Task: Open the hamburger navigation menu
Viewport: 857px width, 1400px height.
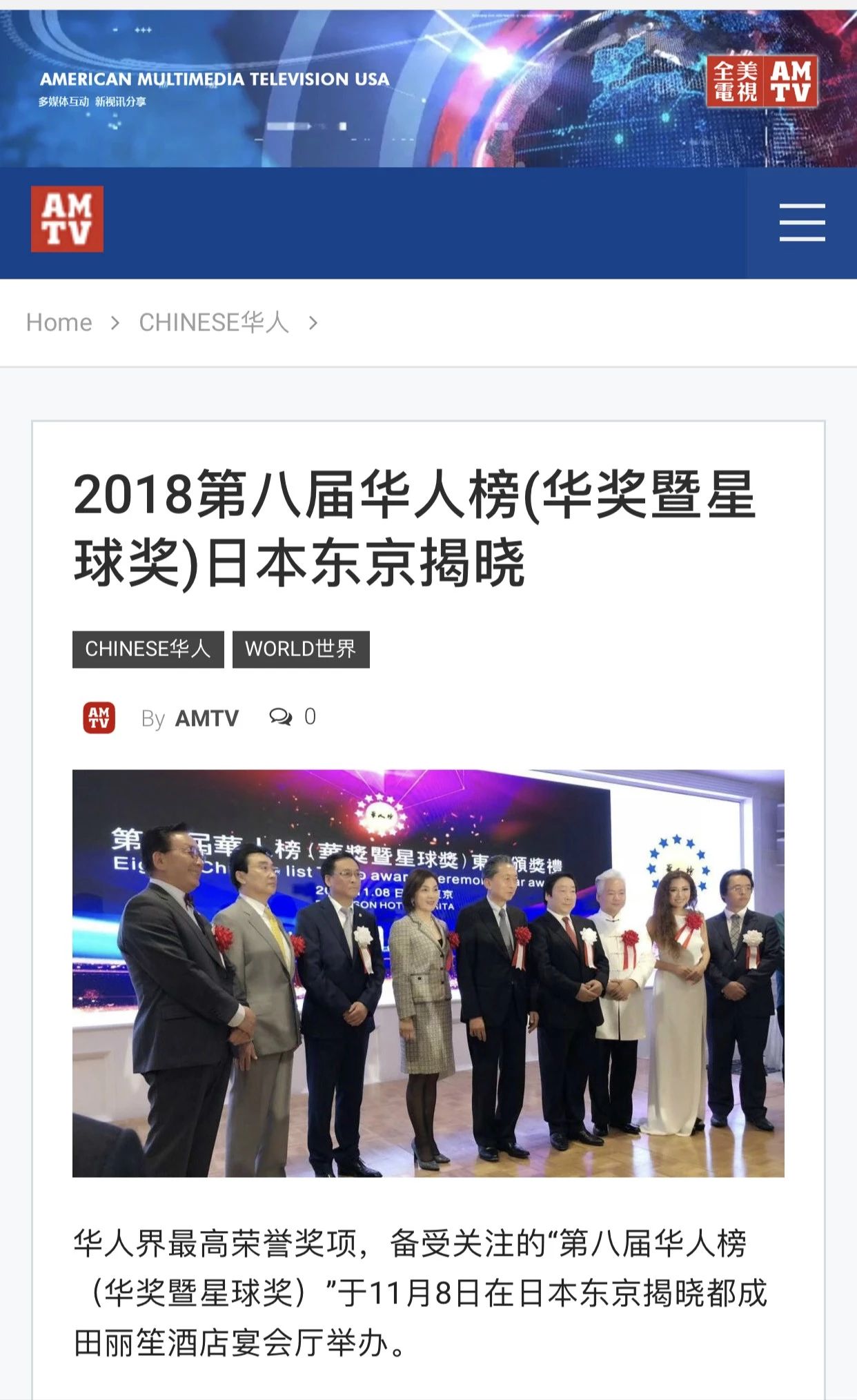Action: (802, 222)
